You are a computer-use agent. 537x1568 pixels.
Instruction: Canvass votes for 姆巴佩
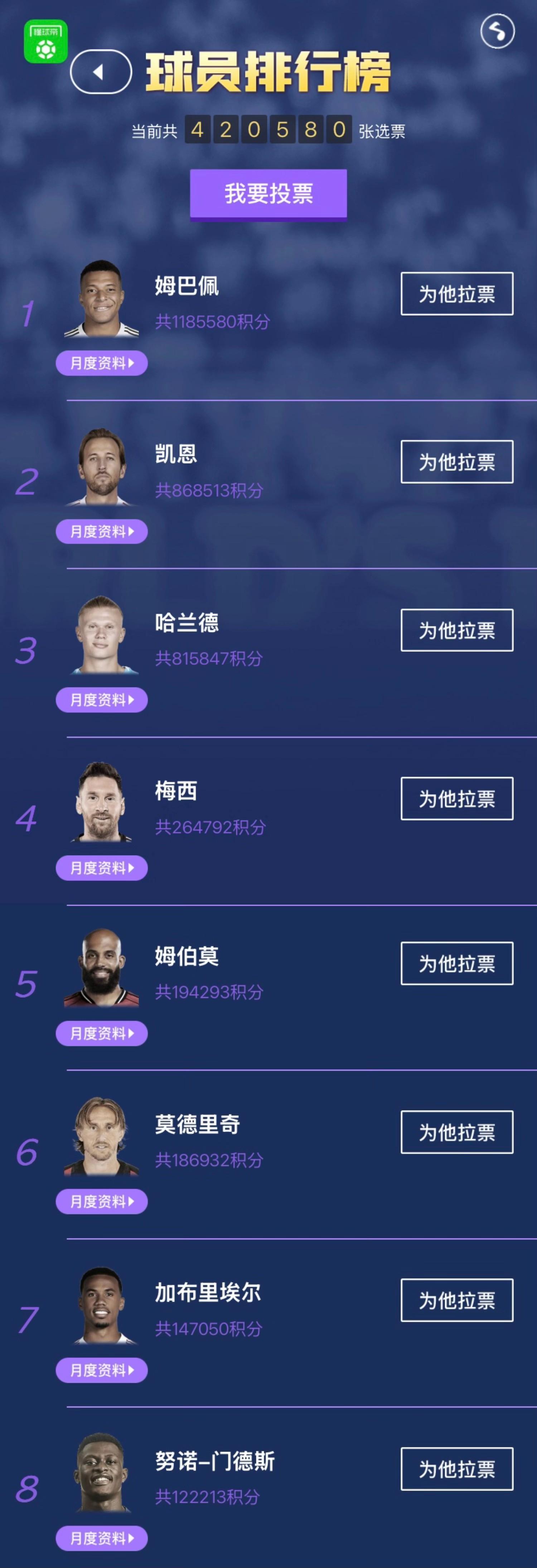[x=457, y=294]
